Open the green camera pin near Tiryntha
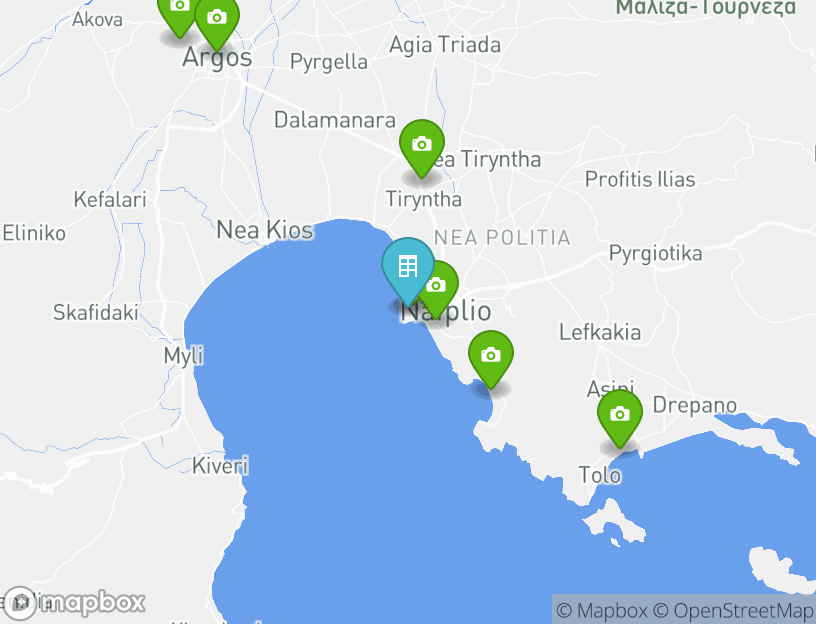Viewport: 816px width, 624px height. pyautogui.click(x=422, y=146)
